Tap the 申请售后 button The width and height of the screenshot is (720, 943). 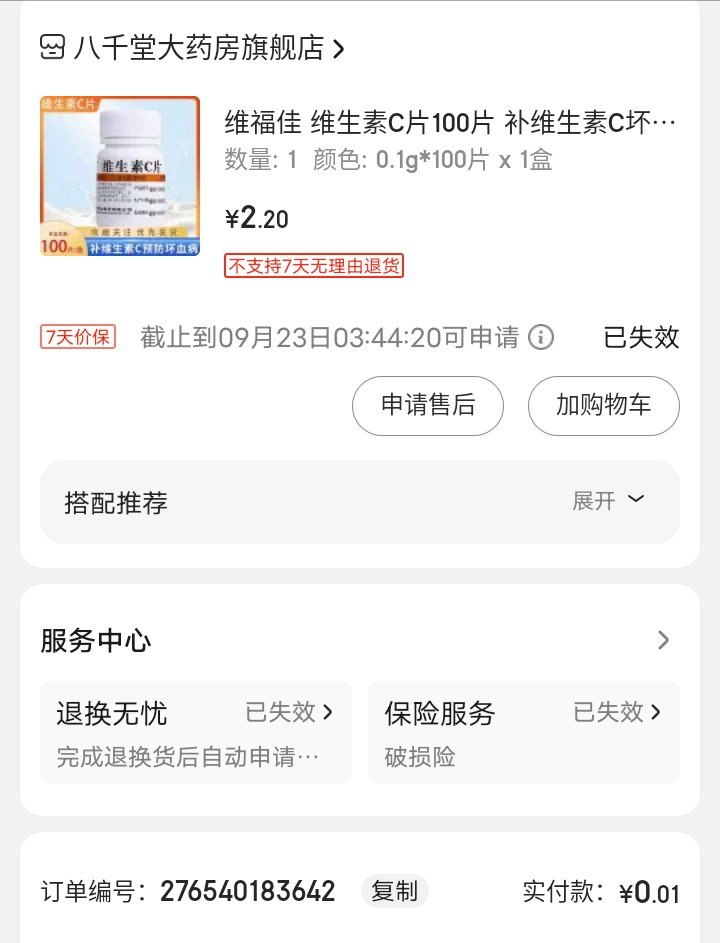point(428,405)
